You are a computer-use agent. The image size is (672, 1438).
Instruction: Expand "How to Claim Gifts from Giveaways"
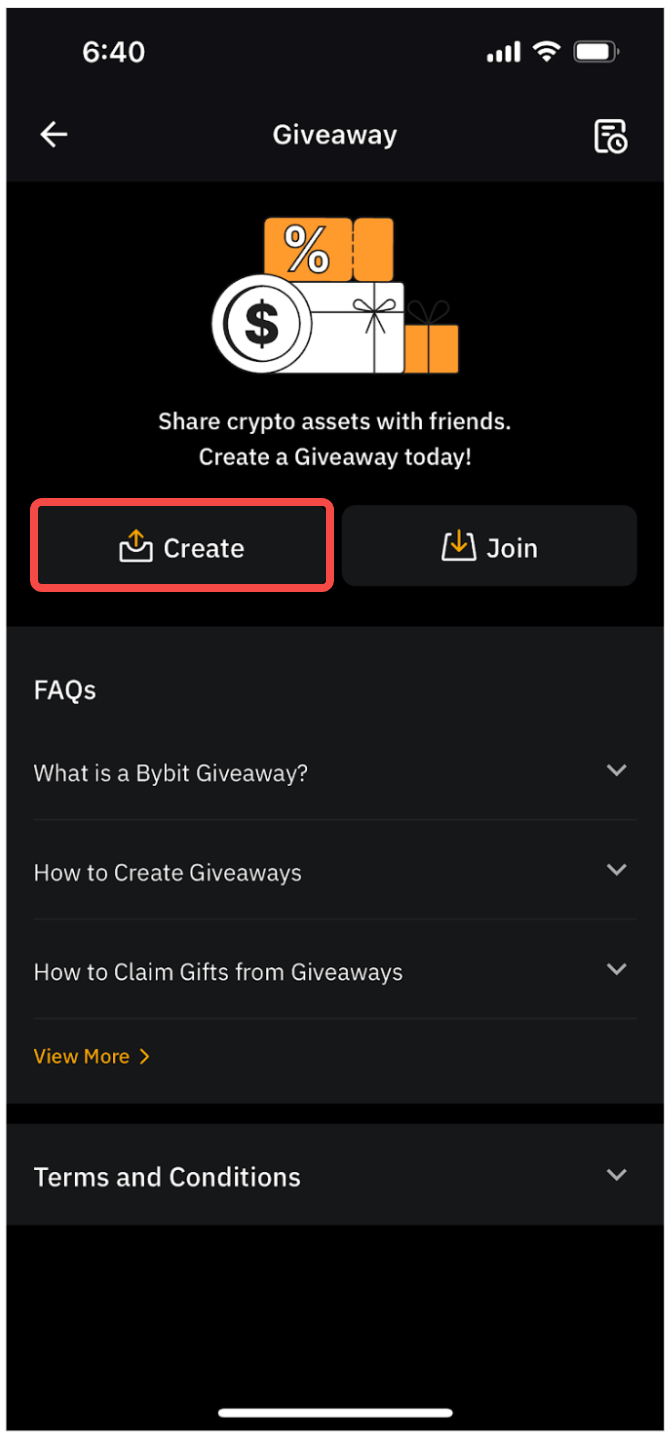point(335,971)
